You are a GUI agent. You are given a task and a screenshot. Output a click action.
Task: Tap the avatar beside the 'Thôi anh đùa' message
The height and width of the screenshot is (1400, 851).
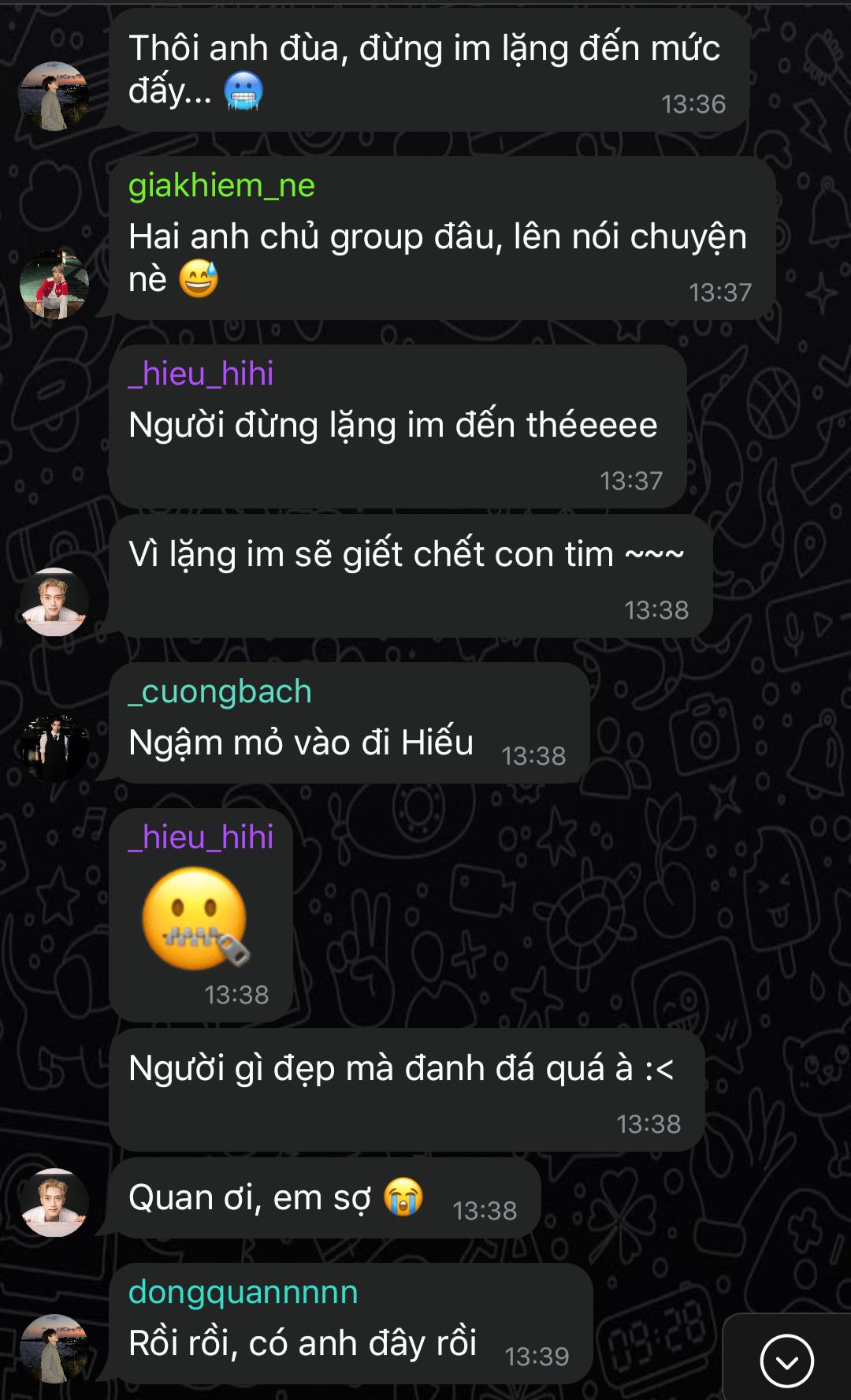(54, 95)
